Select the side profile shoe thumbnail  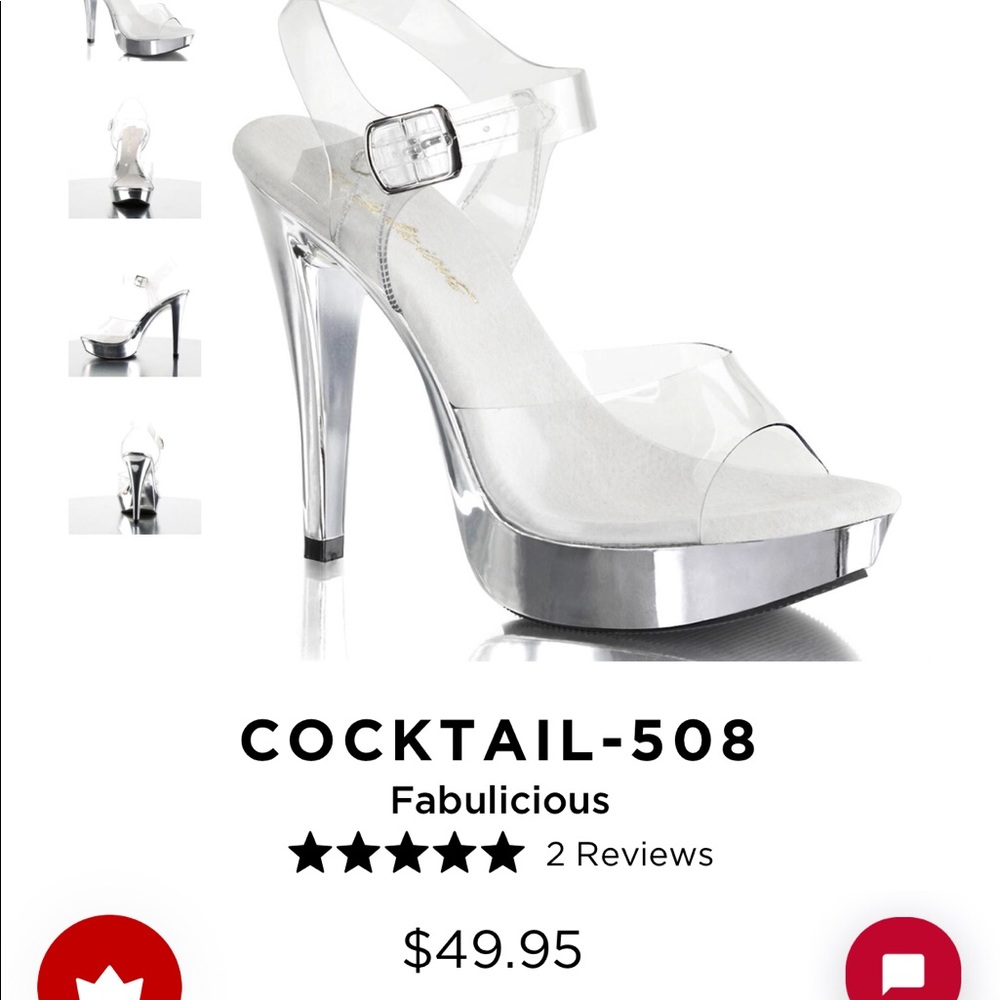coord(135,320)
